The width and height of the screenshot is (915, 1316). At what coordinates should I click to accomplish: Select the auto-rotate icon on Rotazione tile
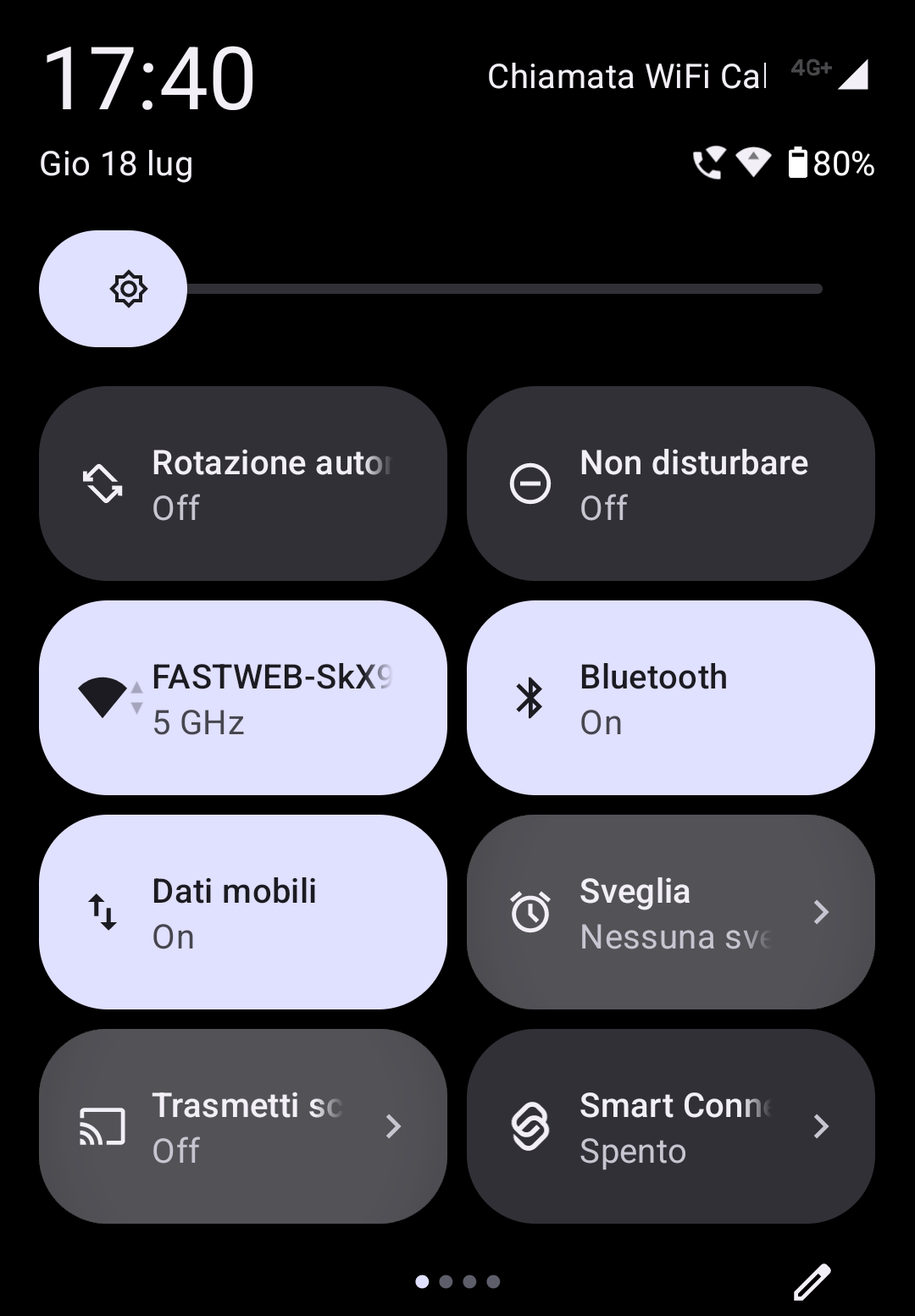click(102, 484)
